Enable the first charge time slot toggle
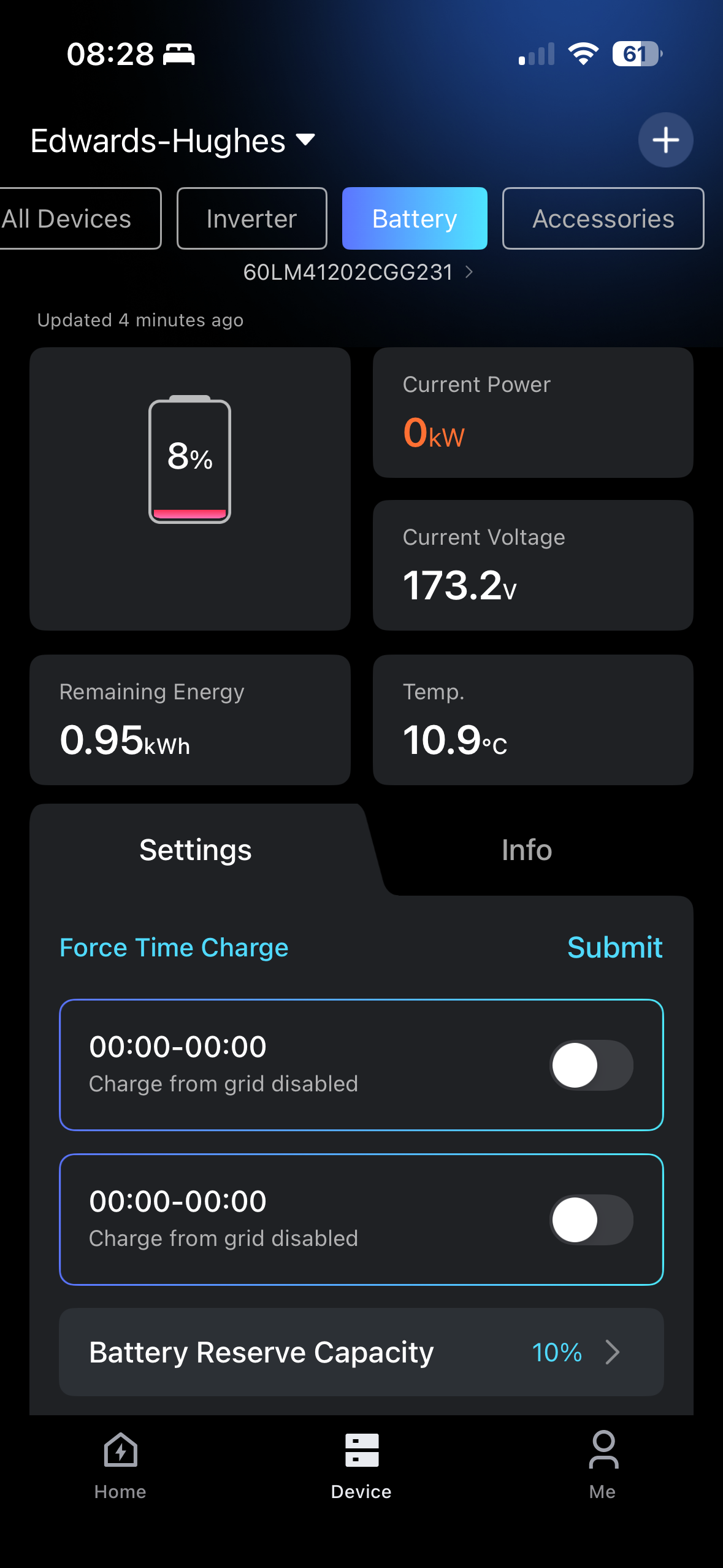 [x=591, y=1066]
